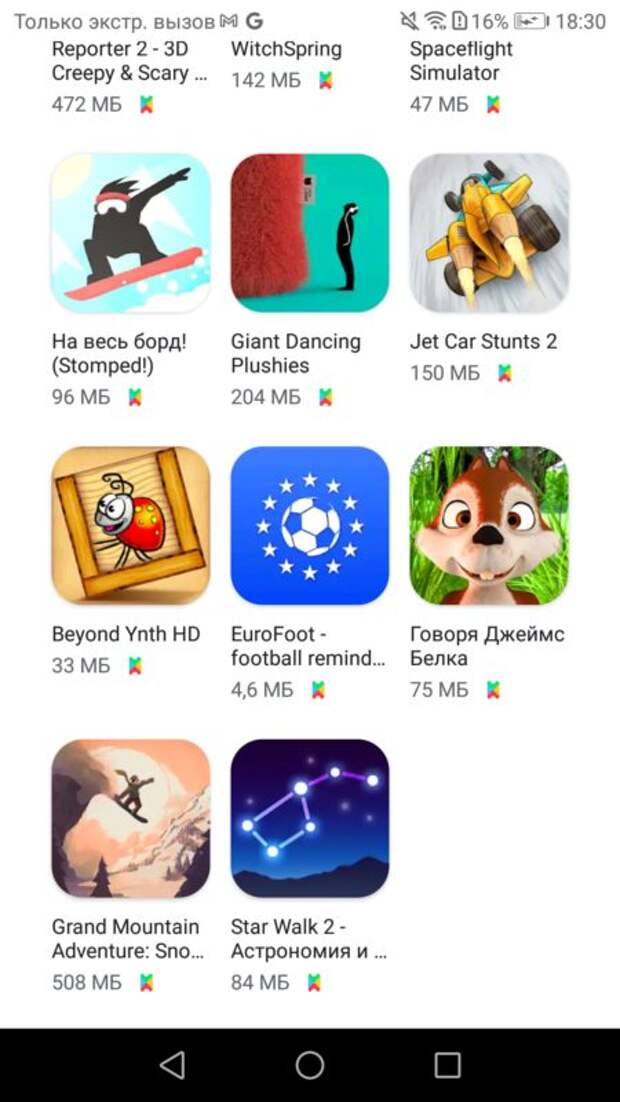The width and height of the screenshot is (620, 1102).
Task: View Star Walk 2 astronomy app
Action: [309, 818]
